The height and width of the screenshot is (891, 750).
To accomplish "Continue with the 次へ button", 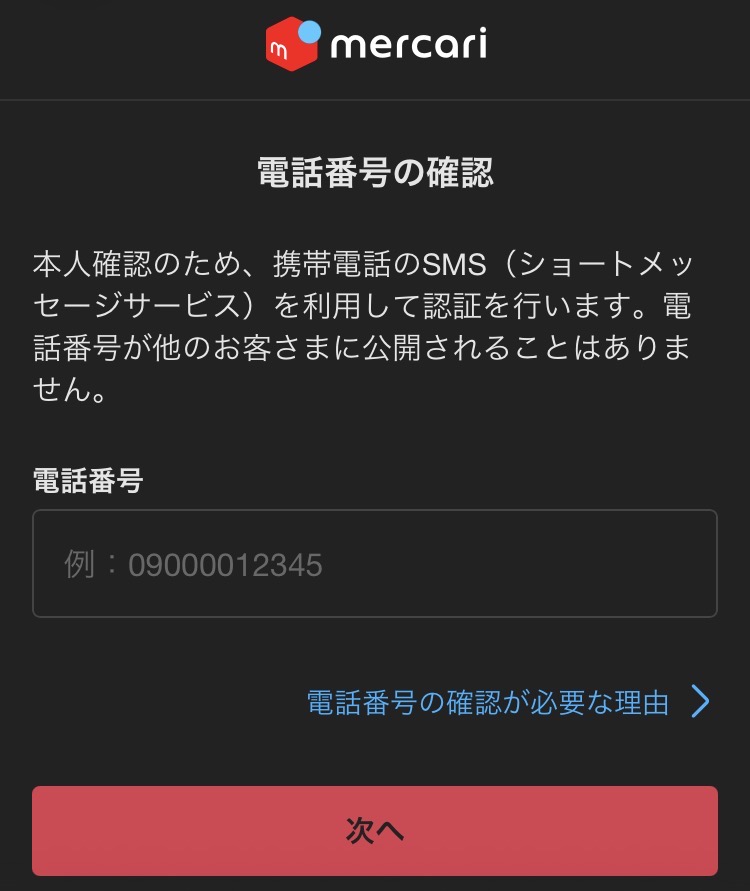I will [x=374, y=831].
